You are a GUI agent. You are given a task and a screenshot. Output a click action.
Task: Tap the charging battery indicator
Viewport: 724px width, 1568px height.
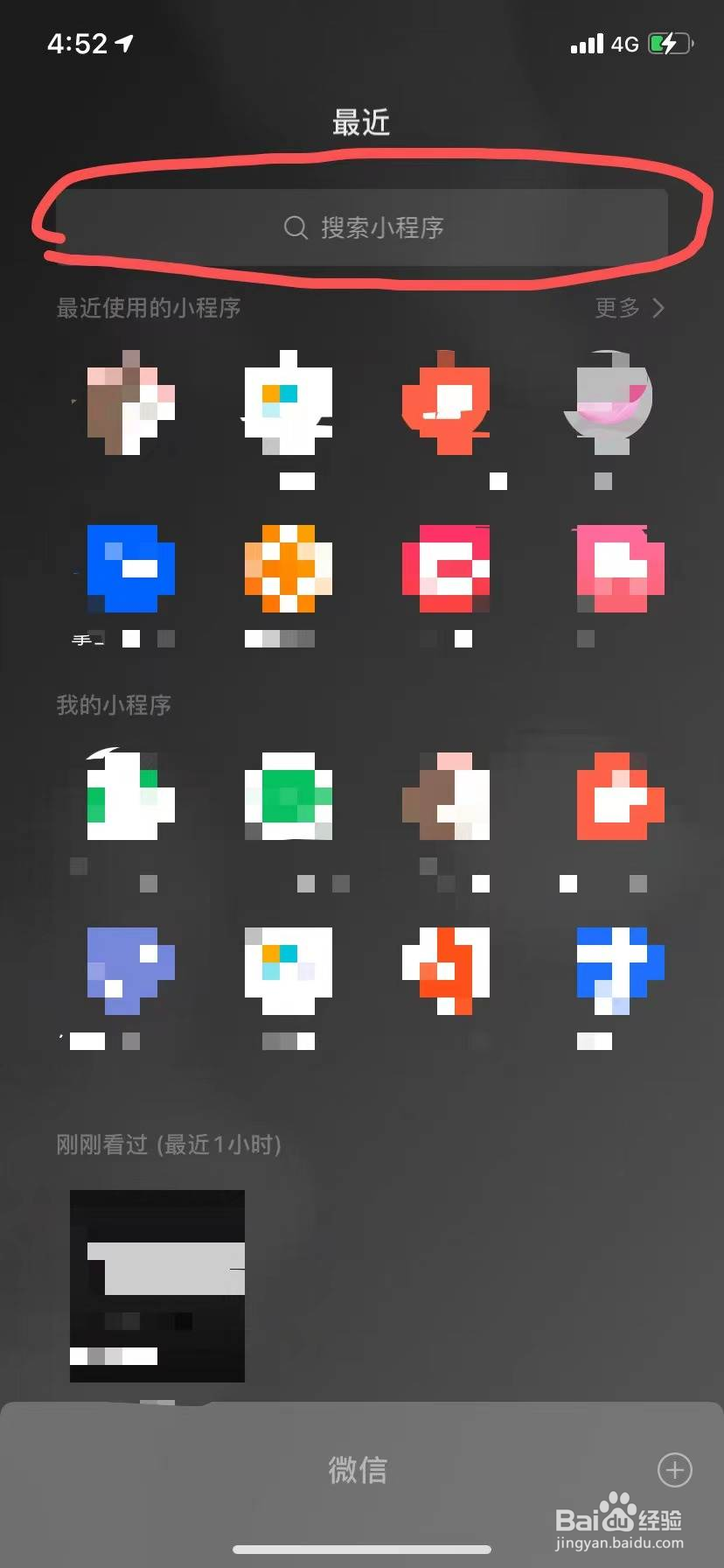pyautogui.click(x=667, y=43)
